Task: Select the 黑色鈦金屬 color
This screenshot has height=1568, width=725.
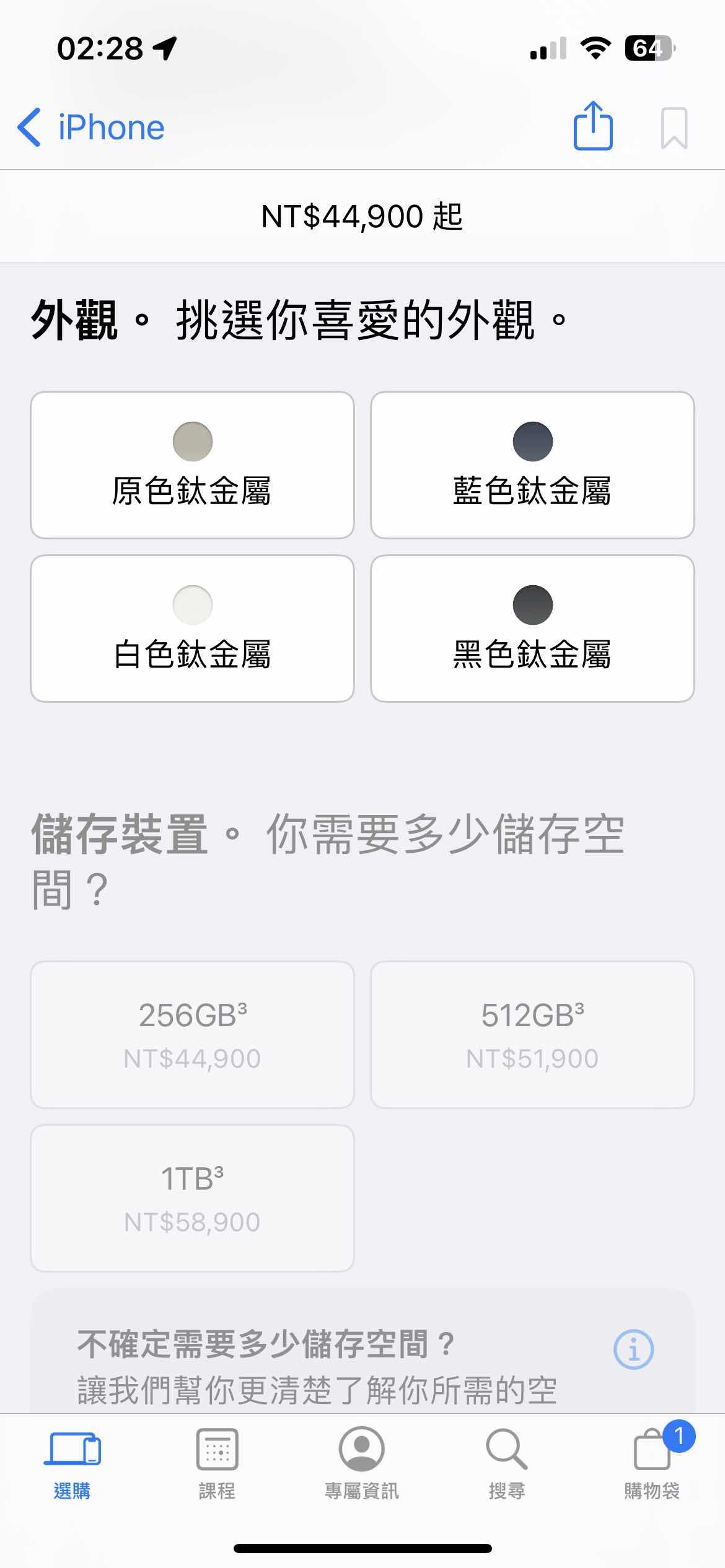Action: 532,628
